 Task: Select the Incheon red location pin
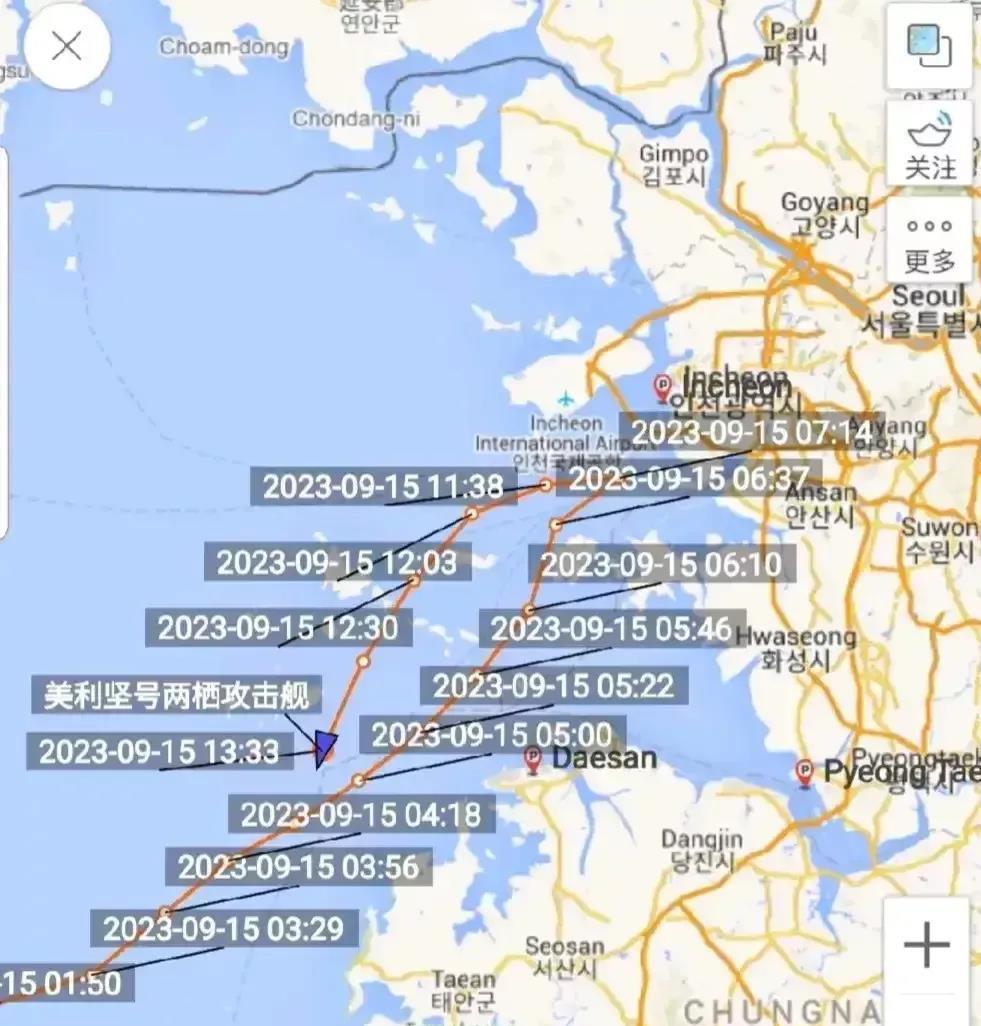[662, 386]
